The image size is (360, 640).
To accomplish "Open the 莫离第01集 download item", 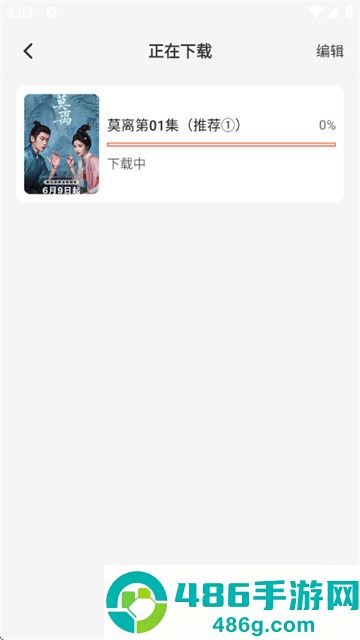I will coord(180,144).
